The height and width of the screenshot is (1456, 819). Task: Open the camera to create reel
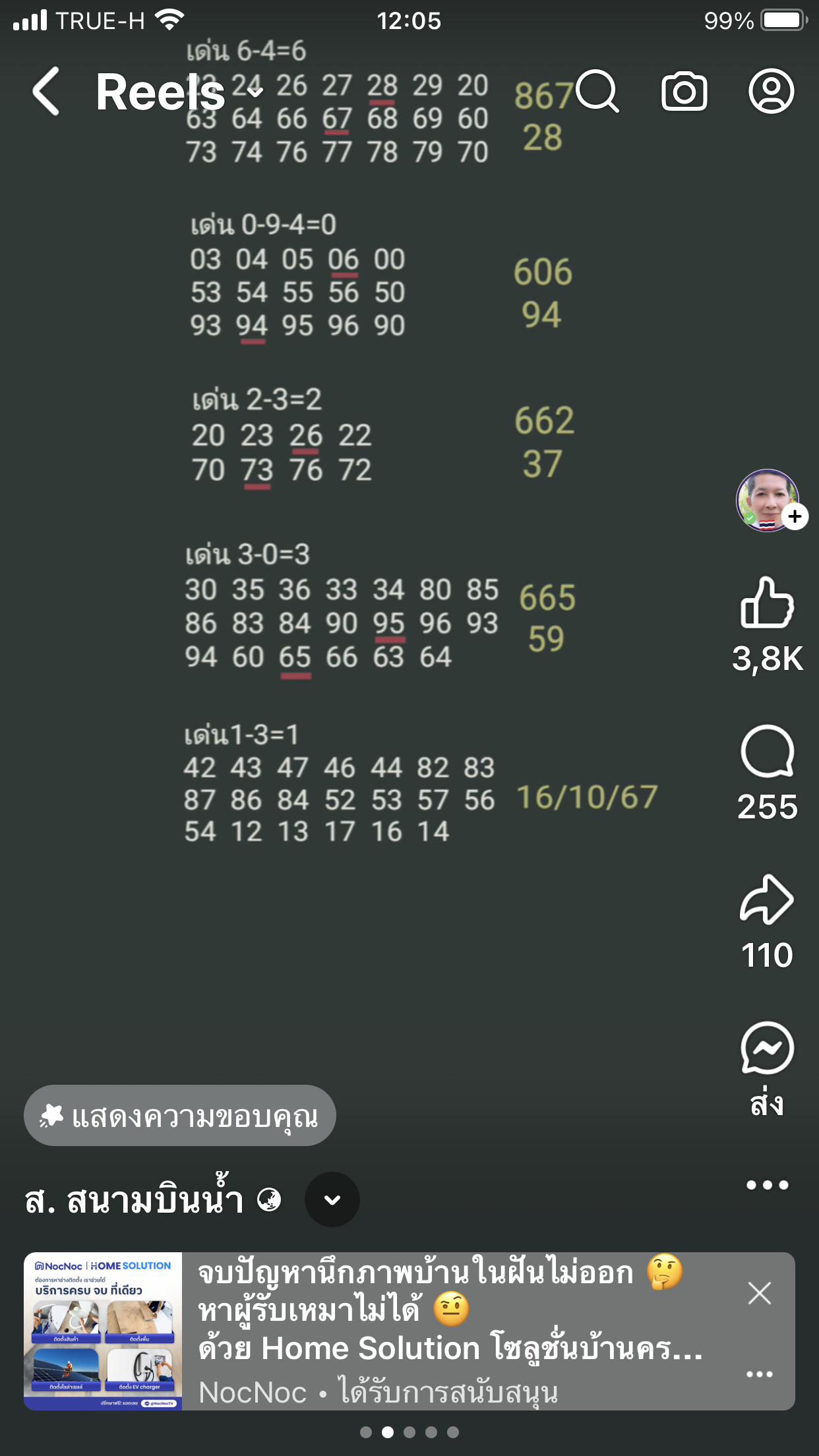[684, 92]
